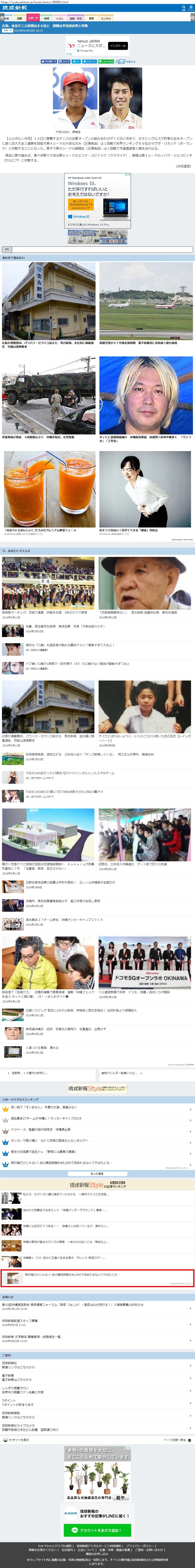Share article via LINEで送る button
195x1568 pixels.
click(107, 62)
